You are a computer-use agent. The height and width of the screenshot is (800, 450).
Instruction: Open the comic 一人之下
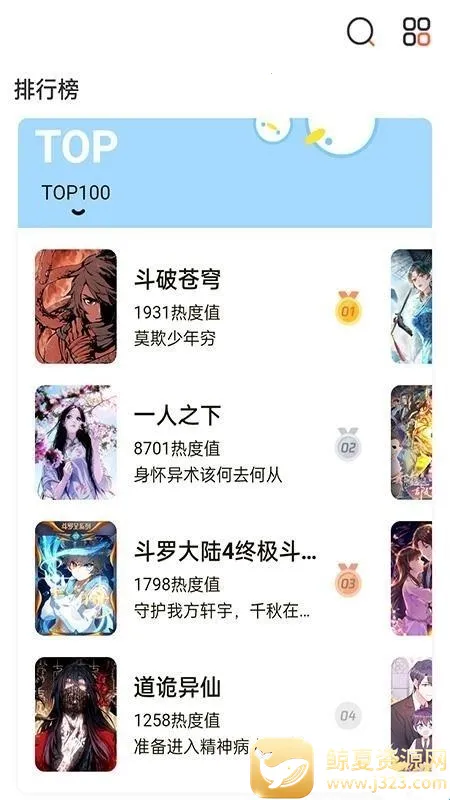point(199,442)
